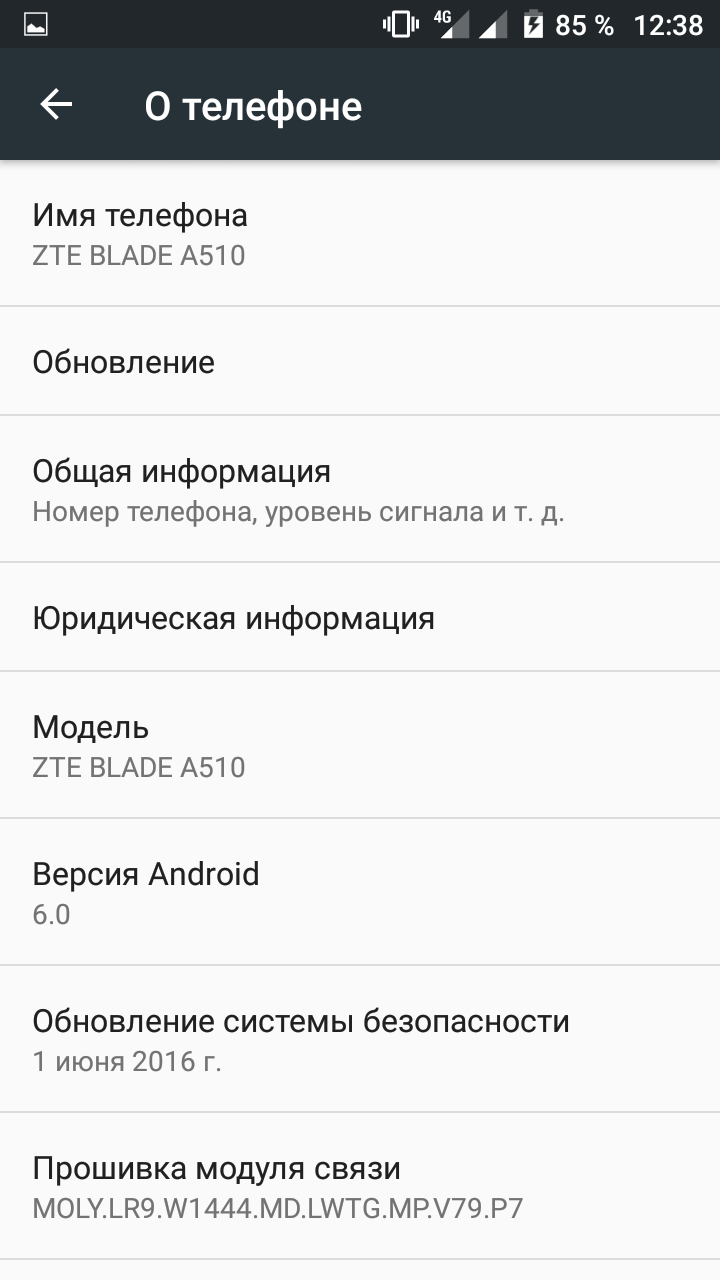Tap the Прошивка модуля связи row
Viewport: 720px width, 1280px height.
click(360, 1186)
